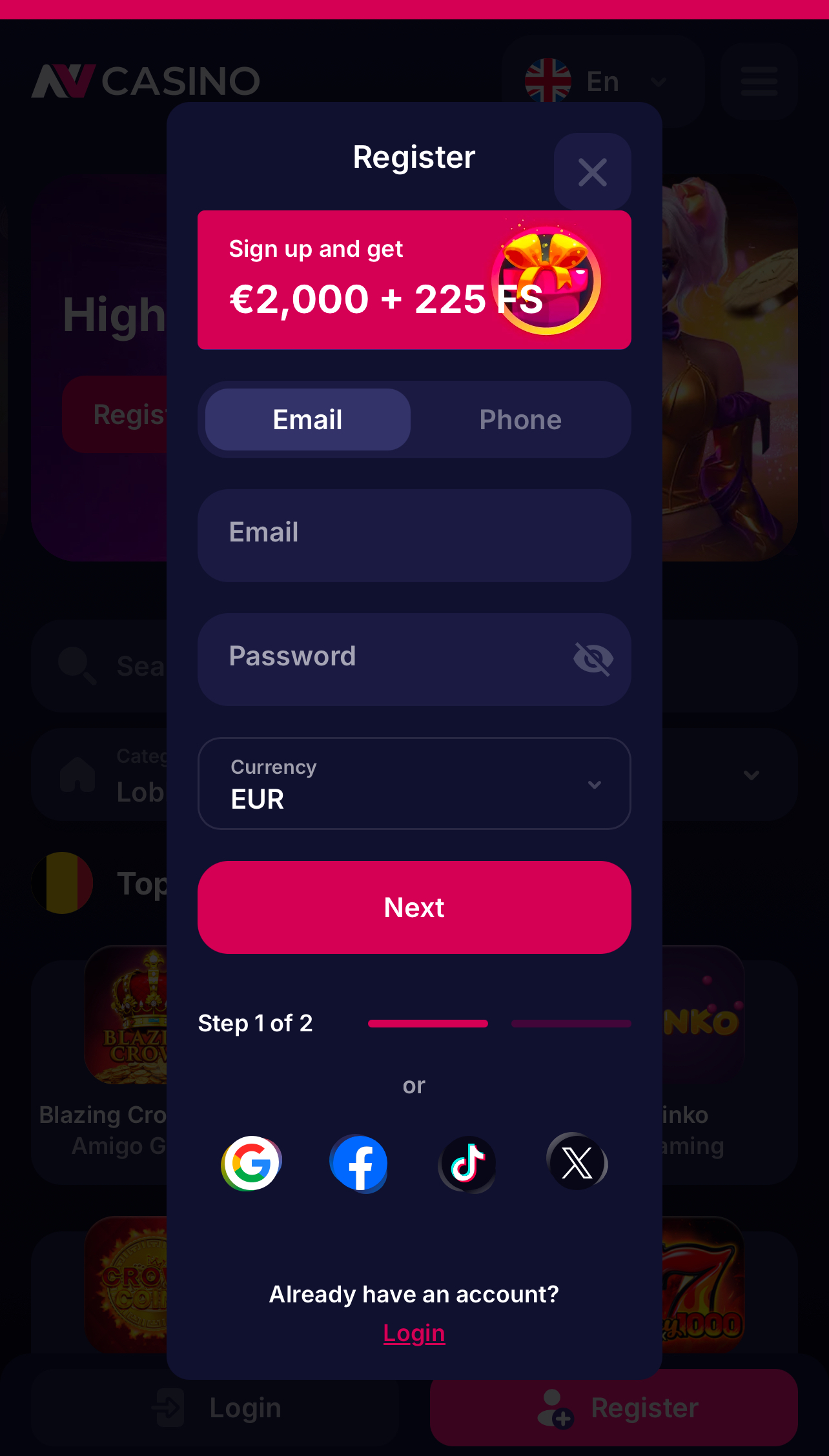Sign up with X

pos(577,1164)
